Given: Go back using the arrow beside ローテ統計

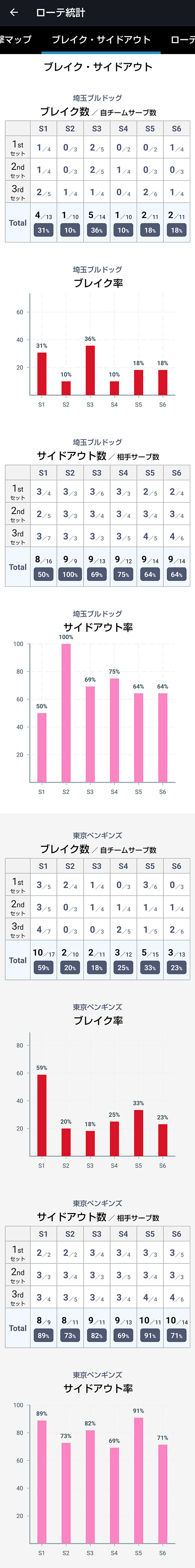Looking at the screenshot, I should click(14, 12).
